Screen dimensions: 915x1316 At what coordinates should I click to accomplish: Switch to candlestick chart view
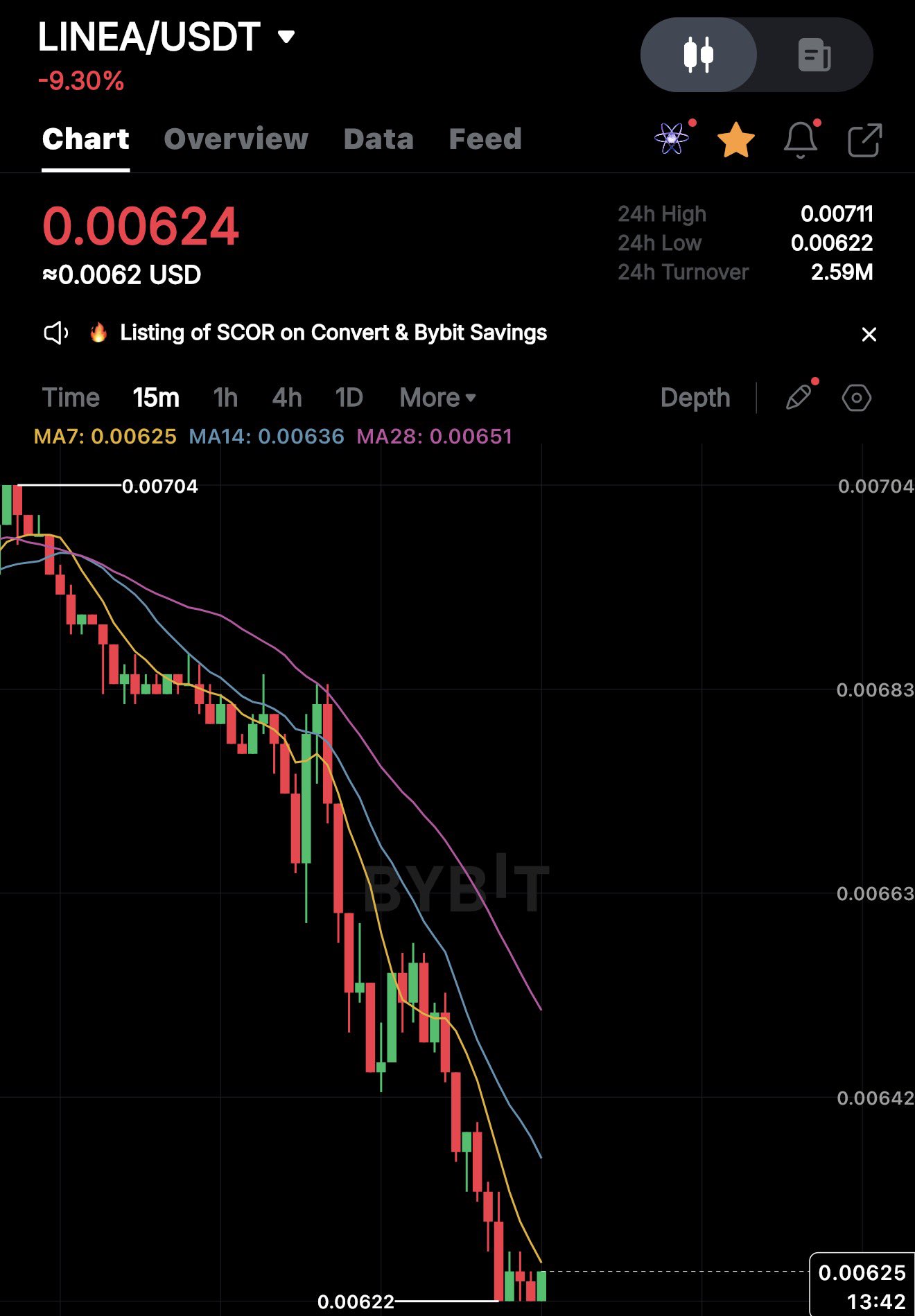pyautogui.click(x=698, y=55)
